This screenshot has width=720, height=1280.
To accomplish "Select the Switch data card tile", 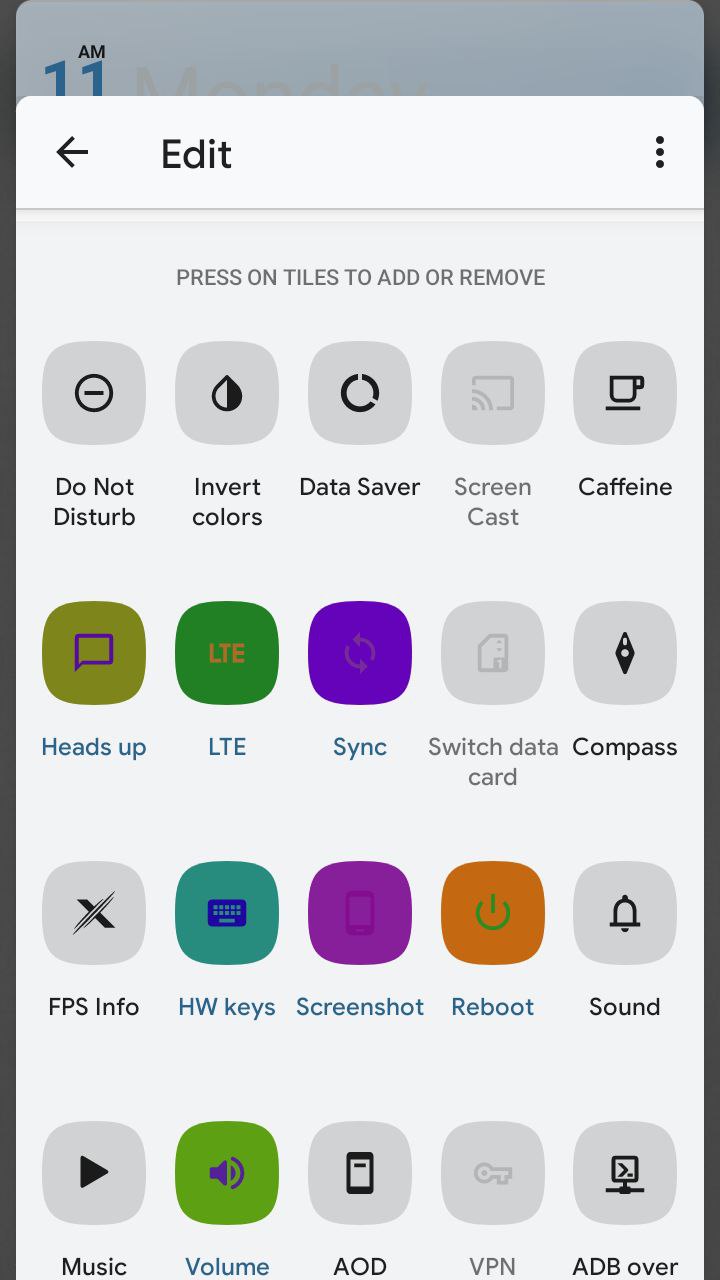I will pyautogui.click(x=493, y=653).
